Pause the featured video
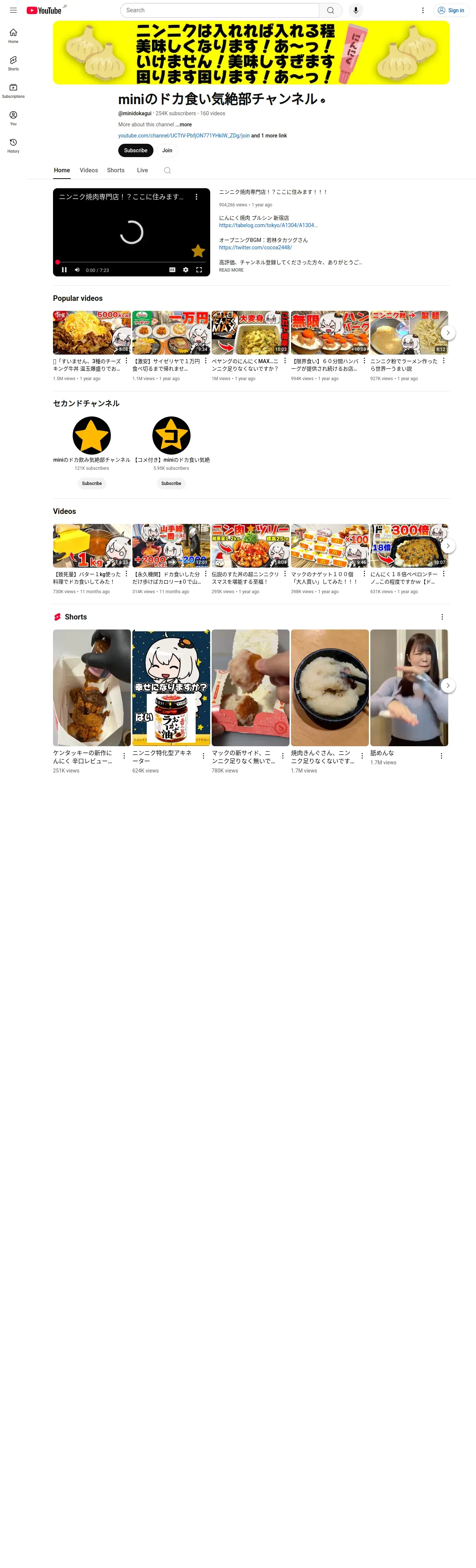476x1568 pixels. tap(64, 270)
